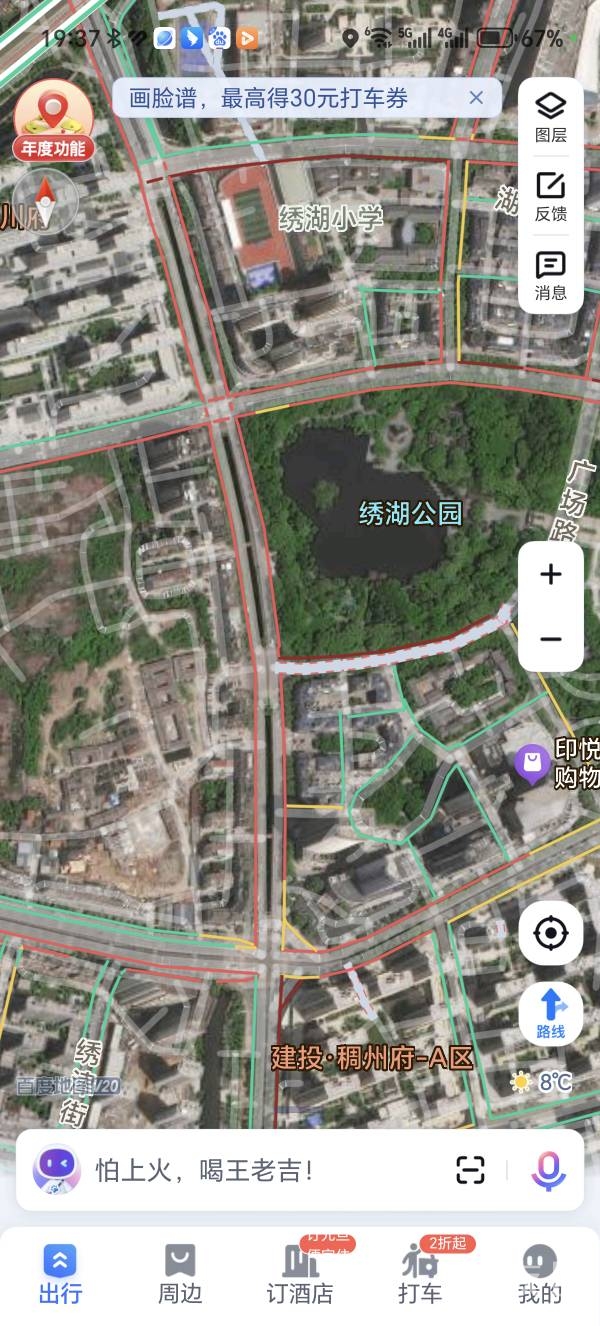Open 反馈 to report a map issue
600x1326 pixels.
tap(550, 196)
